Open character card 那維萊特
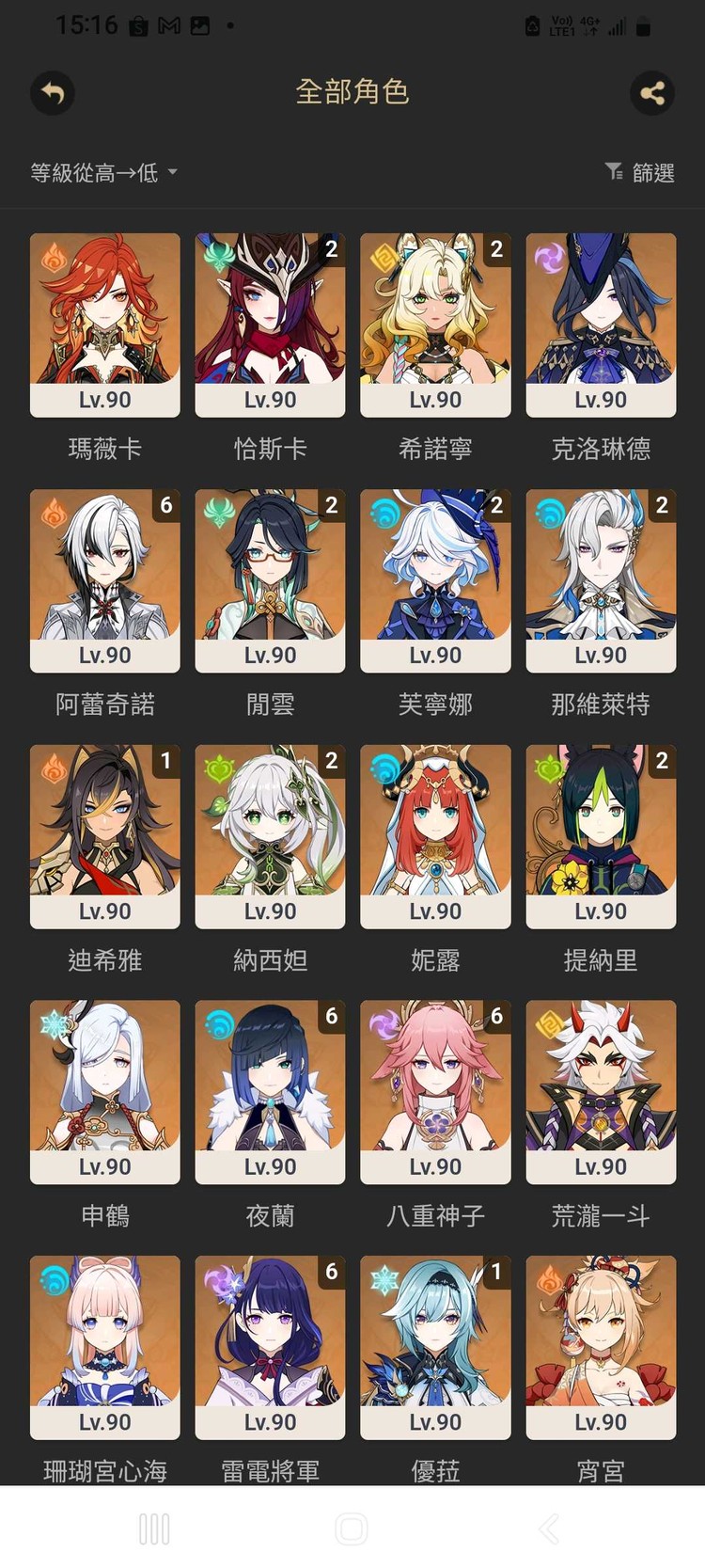705x1568 pixels. click(x=601, y=580)
